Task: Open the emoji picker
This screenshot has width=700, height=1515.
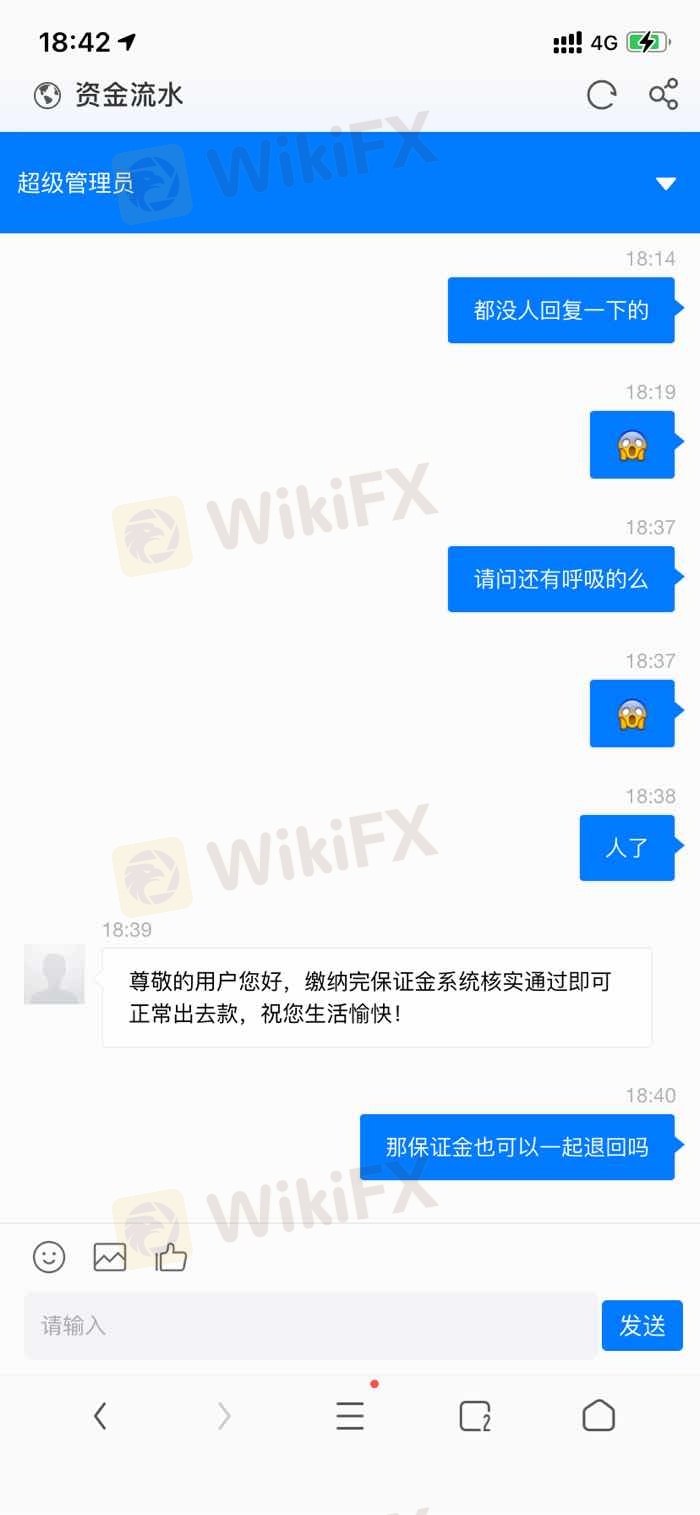Action: click(x=49, y=1257)
